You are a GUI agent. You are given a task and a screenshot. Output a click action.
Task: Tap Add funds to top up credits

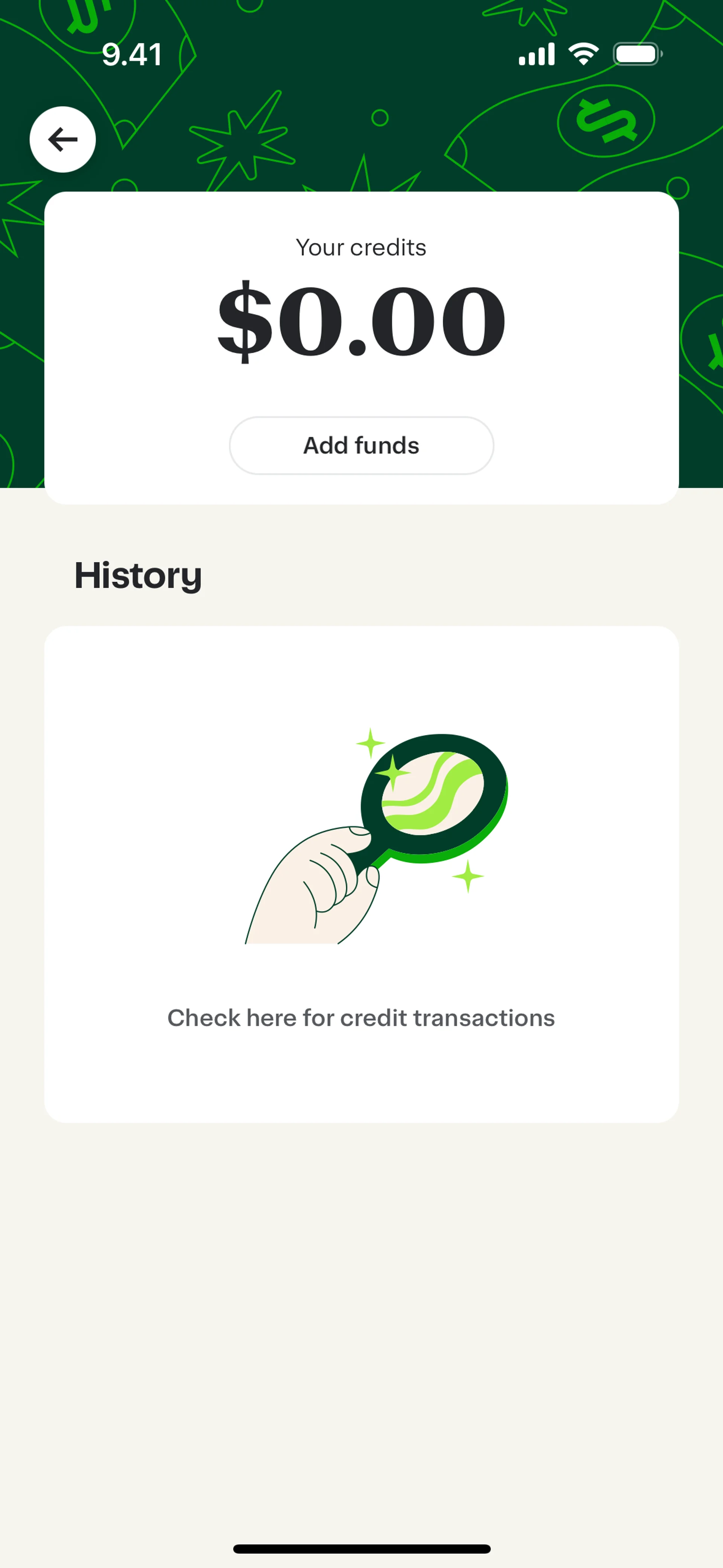coord(361,446)
